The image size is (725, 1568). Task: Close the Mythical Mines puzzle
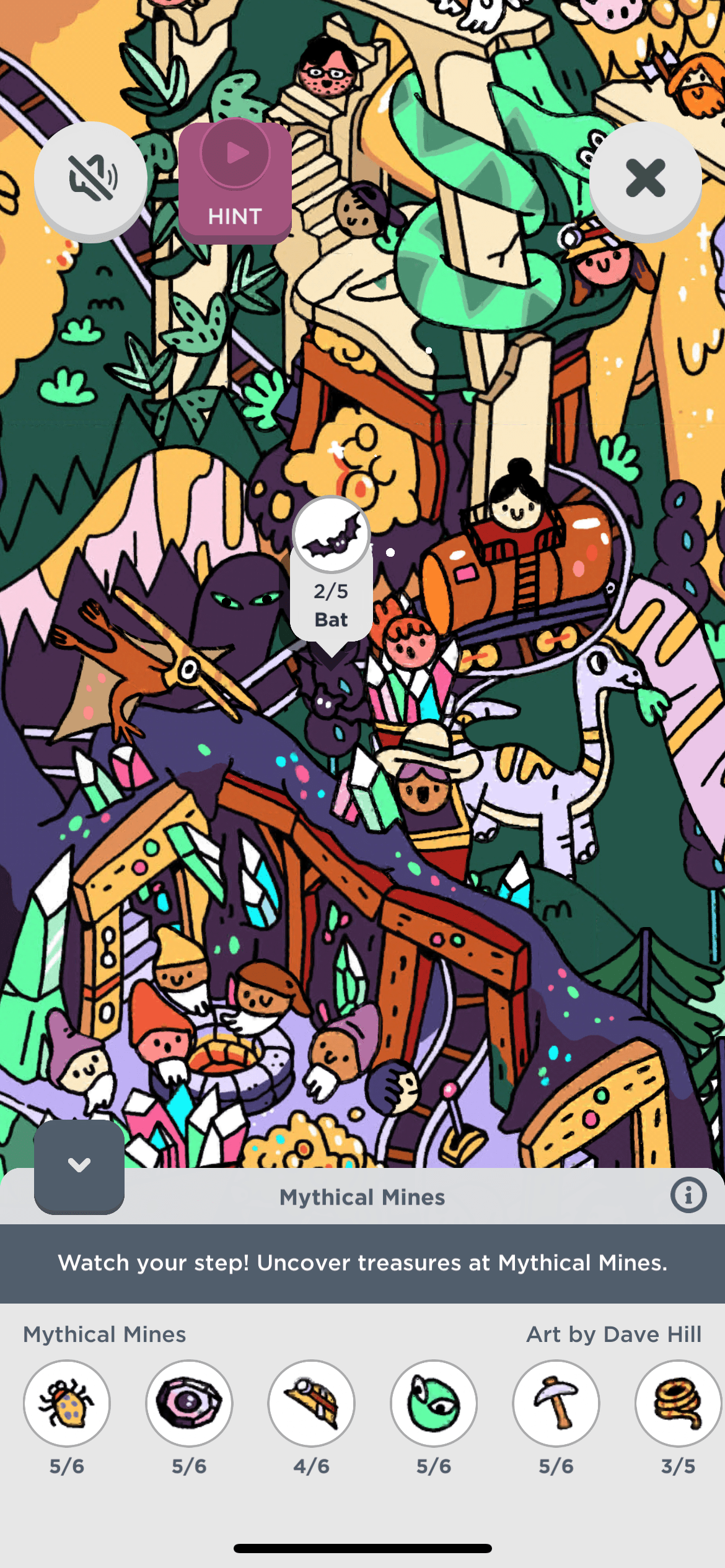645,178
